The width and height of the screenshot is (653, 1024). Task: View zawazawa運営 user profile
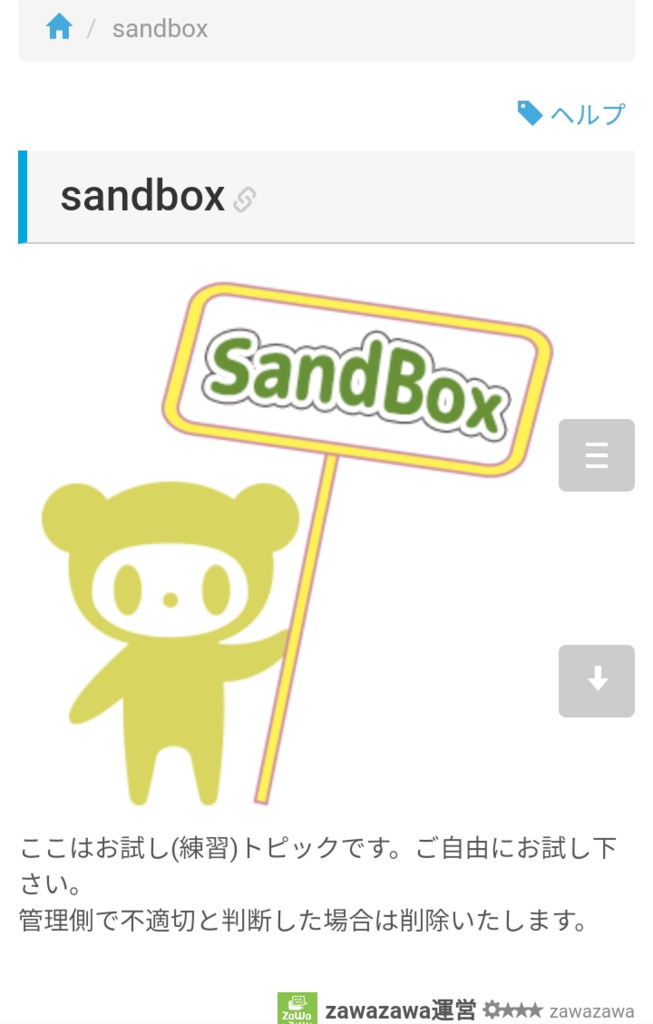point(400,1010)
